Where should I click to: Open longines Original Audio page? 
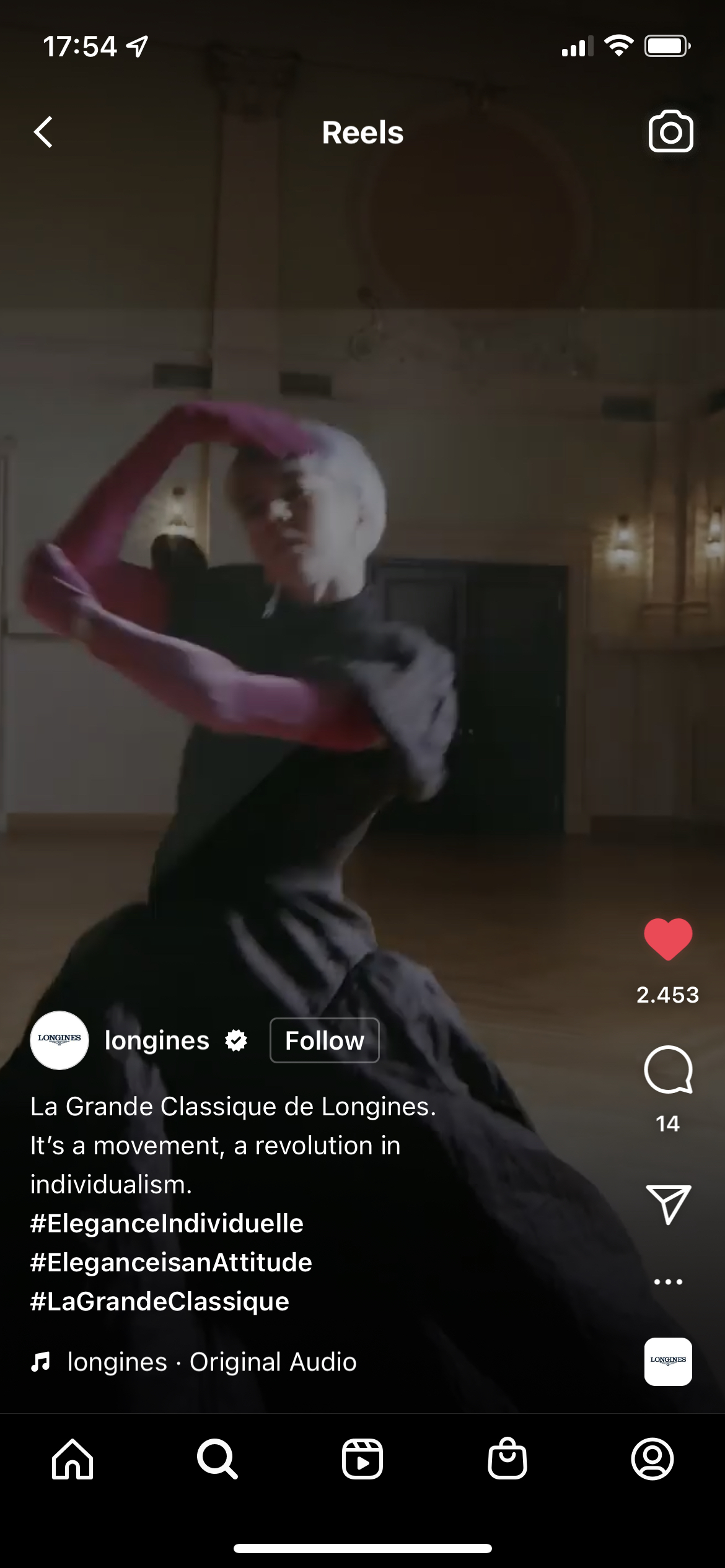click(x=211, y=1362)
